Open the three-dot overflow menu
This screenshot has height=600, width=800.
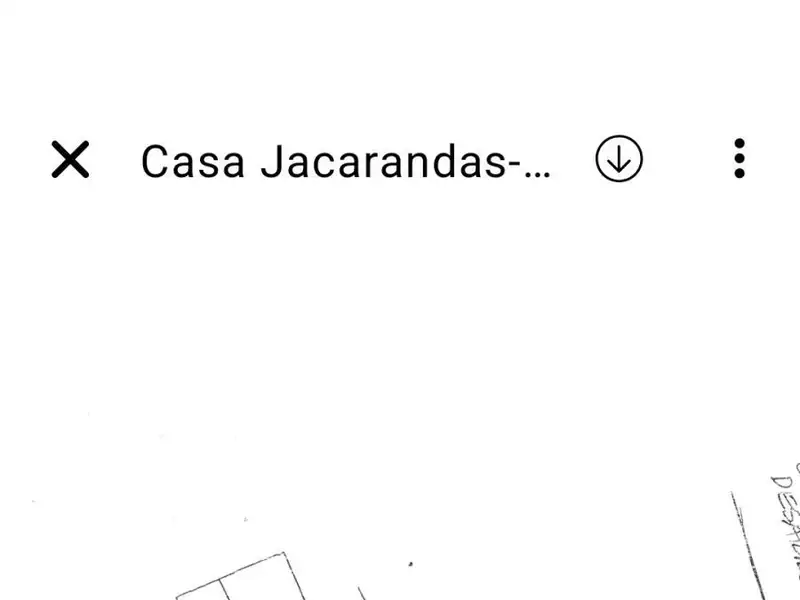click(739, 159)
